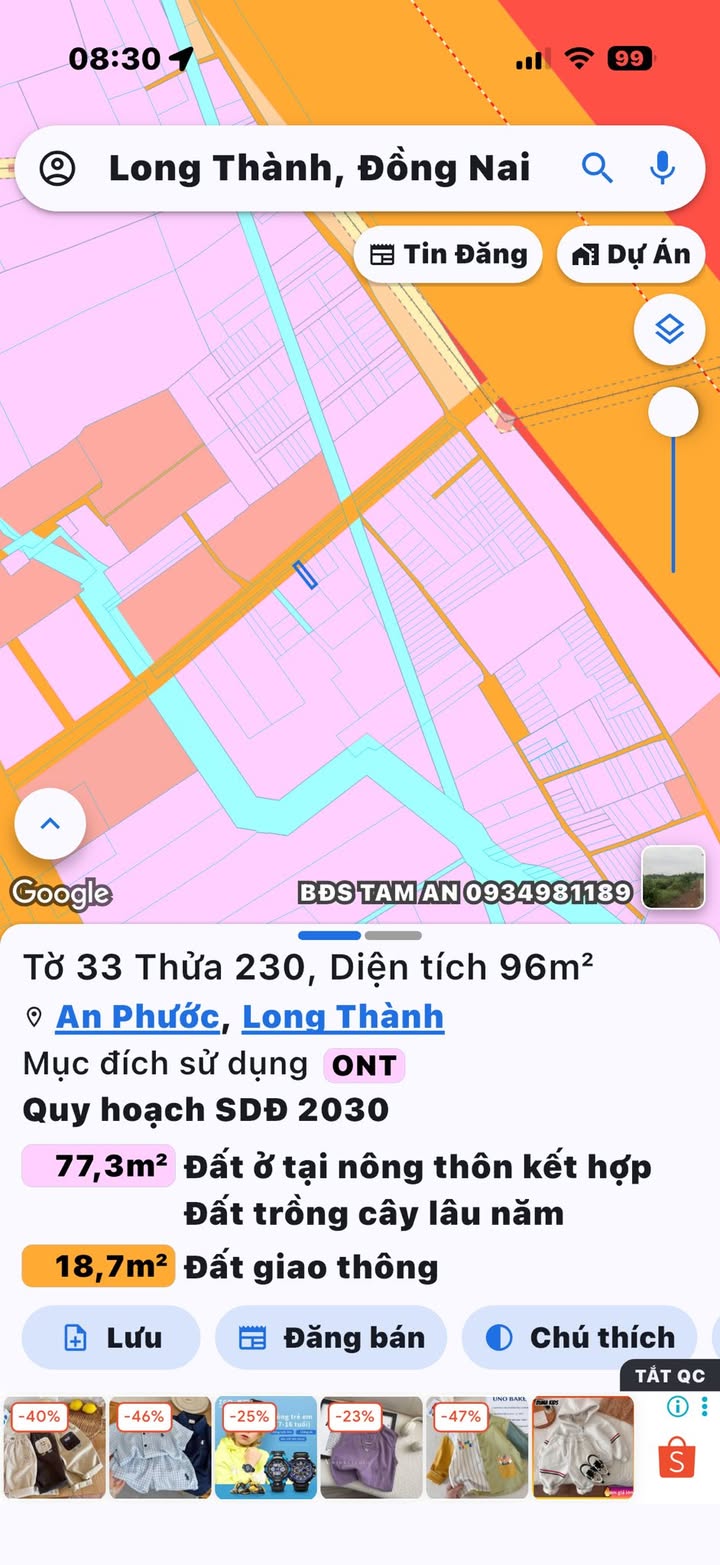Open the Shopee shopping bag ad
Screen dimensions: 720x1565
click(677, 1460)
